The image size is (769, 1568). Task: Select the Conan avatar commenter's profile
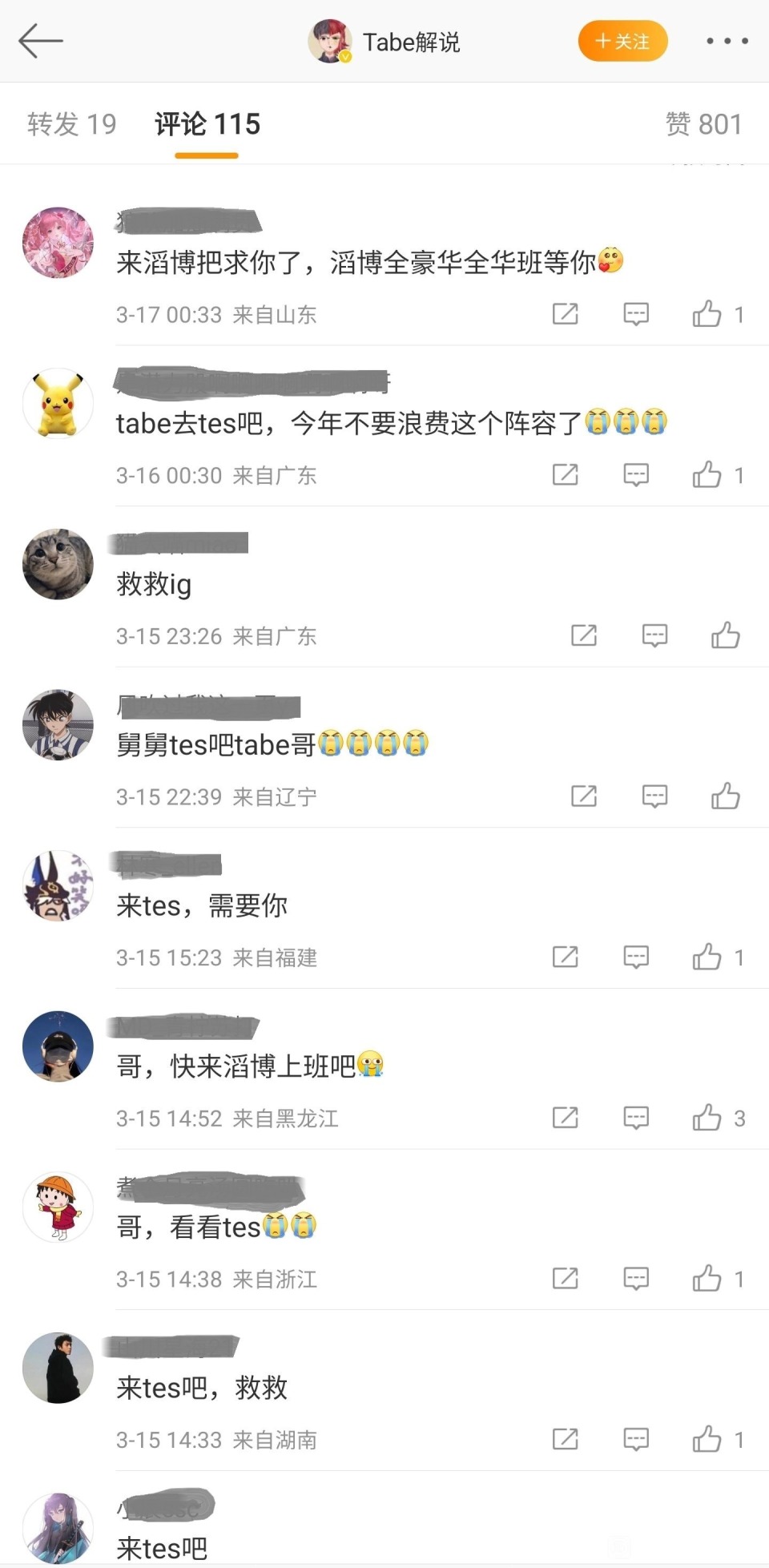point(57,724)
